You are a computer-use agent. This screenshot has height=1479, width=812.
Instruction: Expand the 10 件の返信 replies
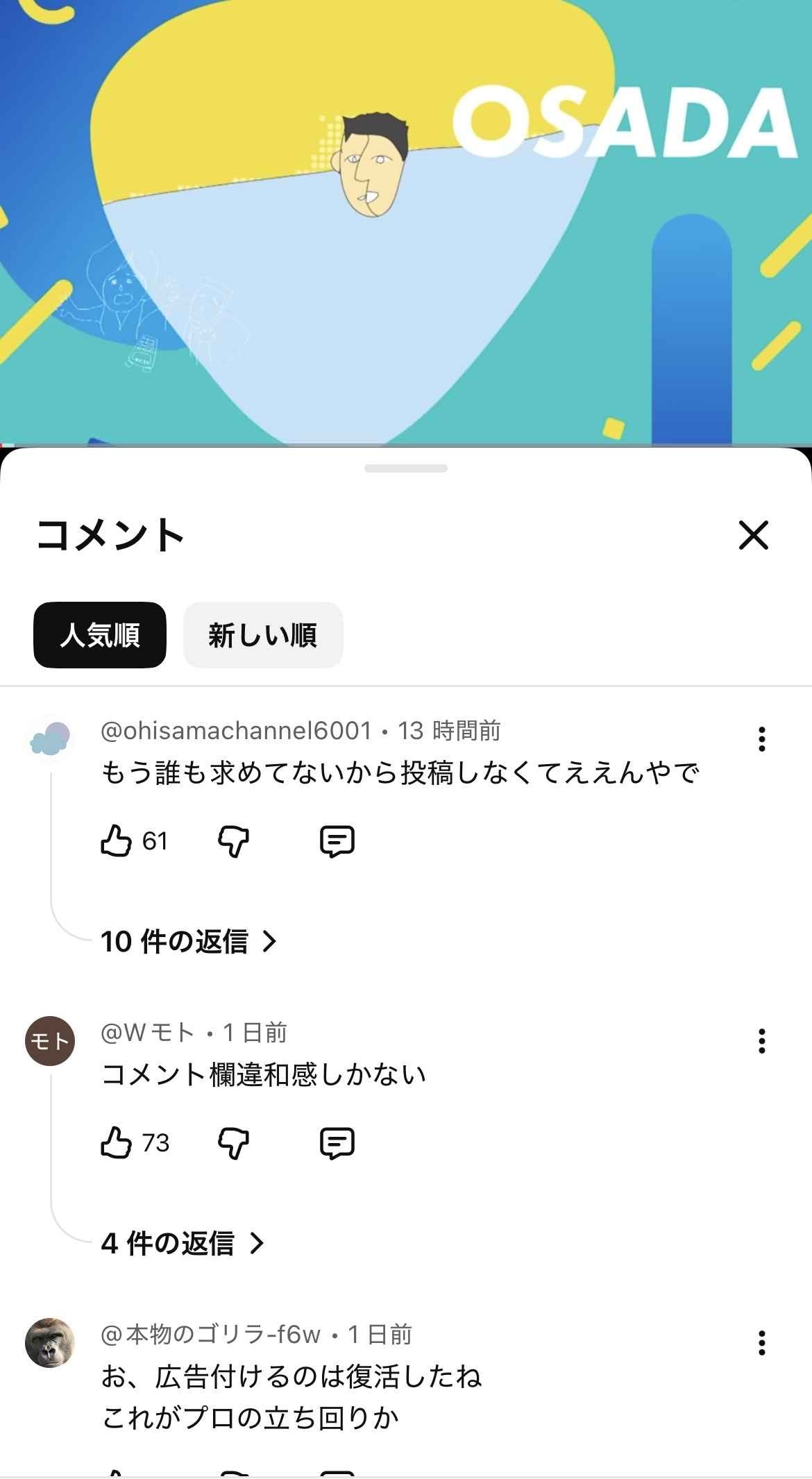(189, 942)
